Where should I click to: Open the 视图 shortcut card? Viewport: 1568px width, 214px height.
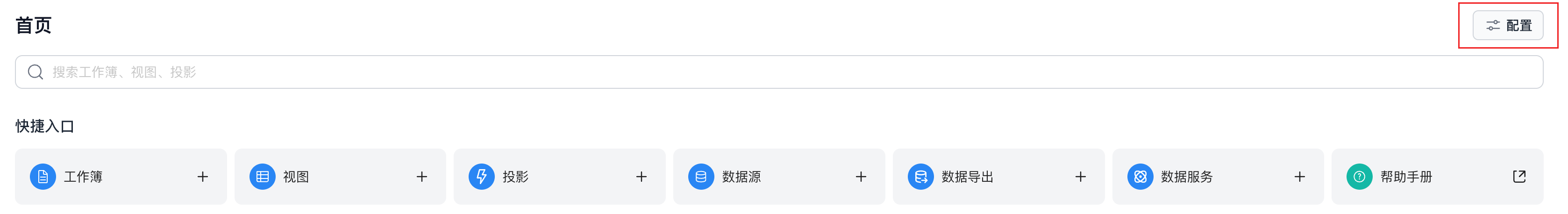[296, 177]
